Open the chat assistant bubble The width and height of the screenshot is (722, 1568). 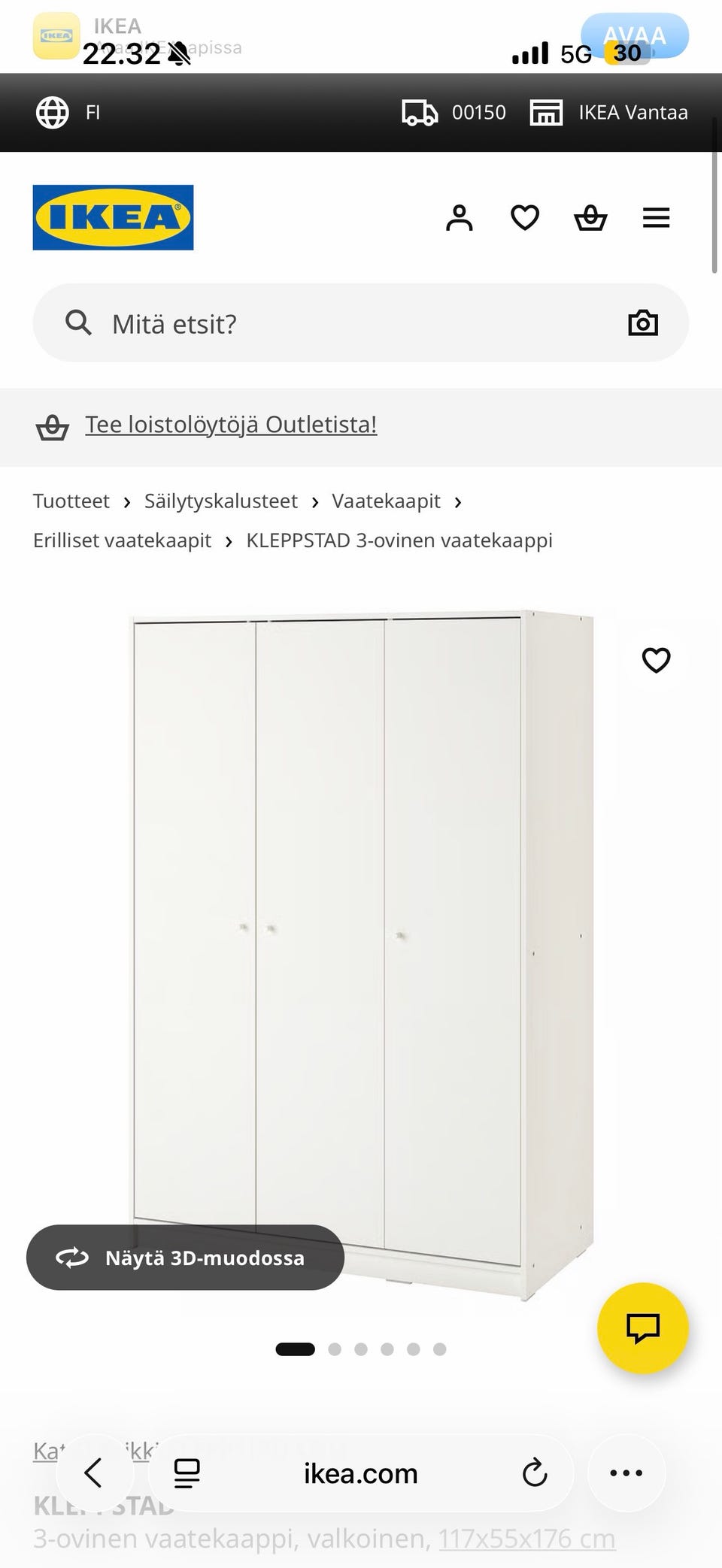(x=643, y=1328)
